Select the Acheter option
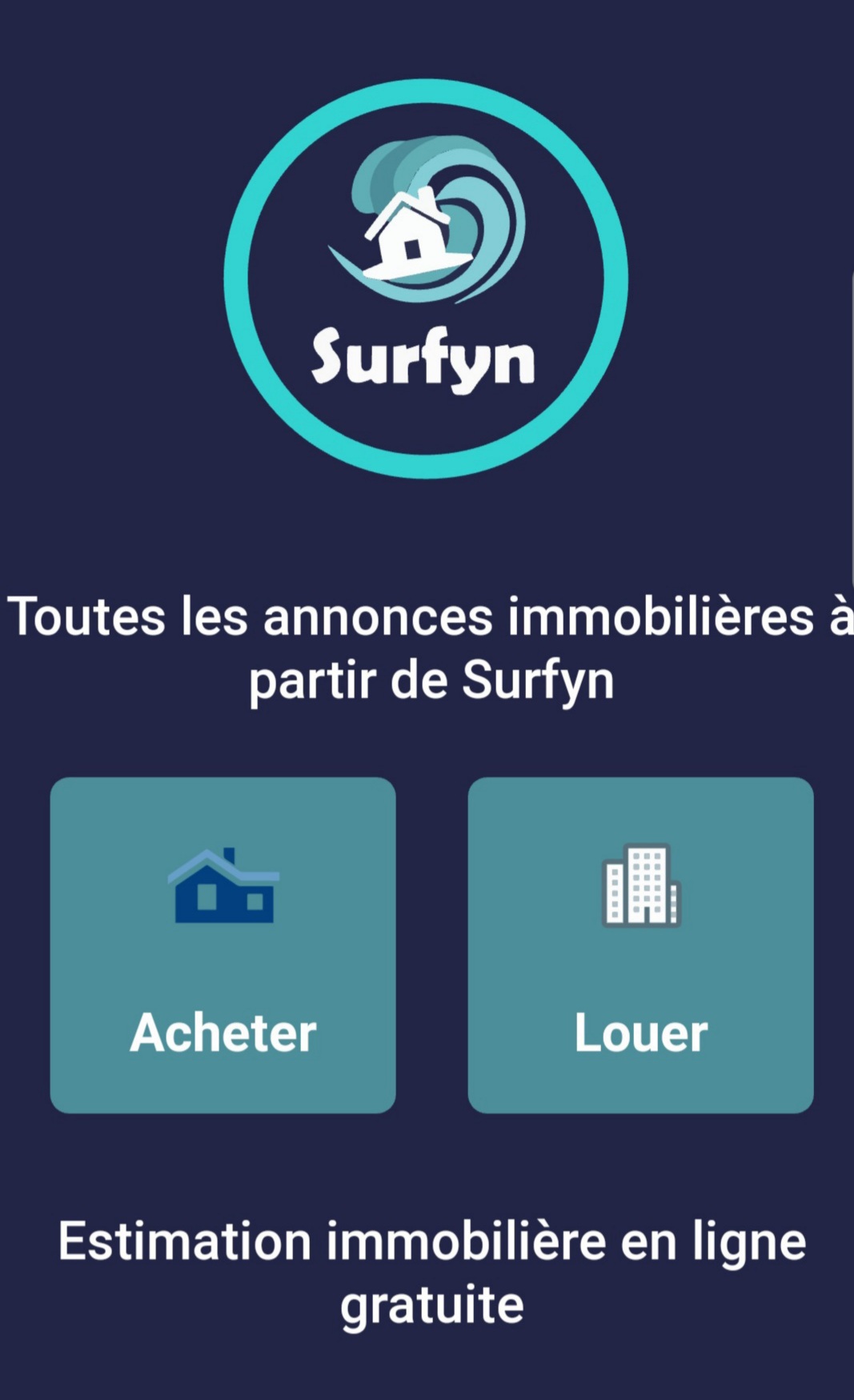The height and width of the screenshot is (1400, 854). click(223, 945)
